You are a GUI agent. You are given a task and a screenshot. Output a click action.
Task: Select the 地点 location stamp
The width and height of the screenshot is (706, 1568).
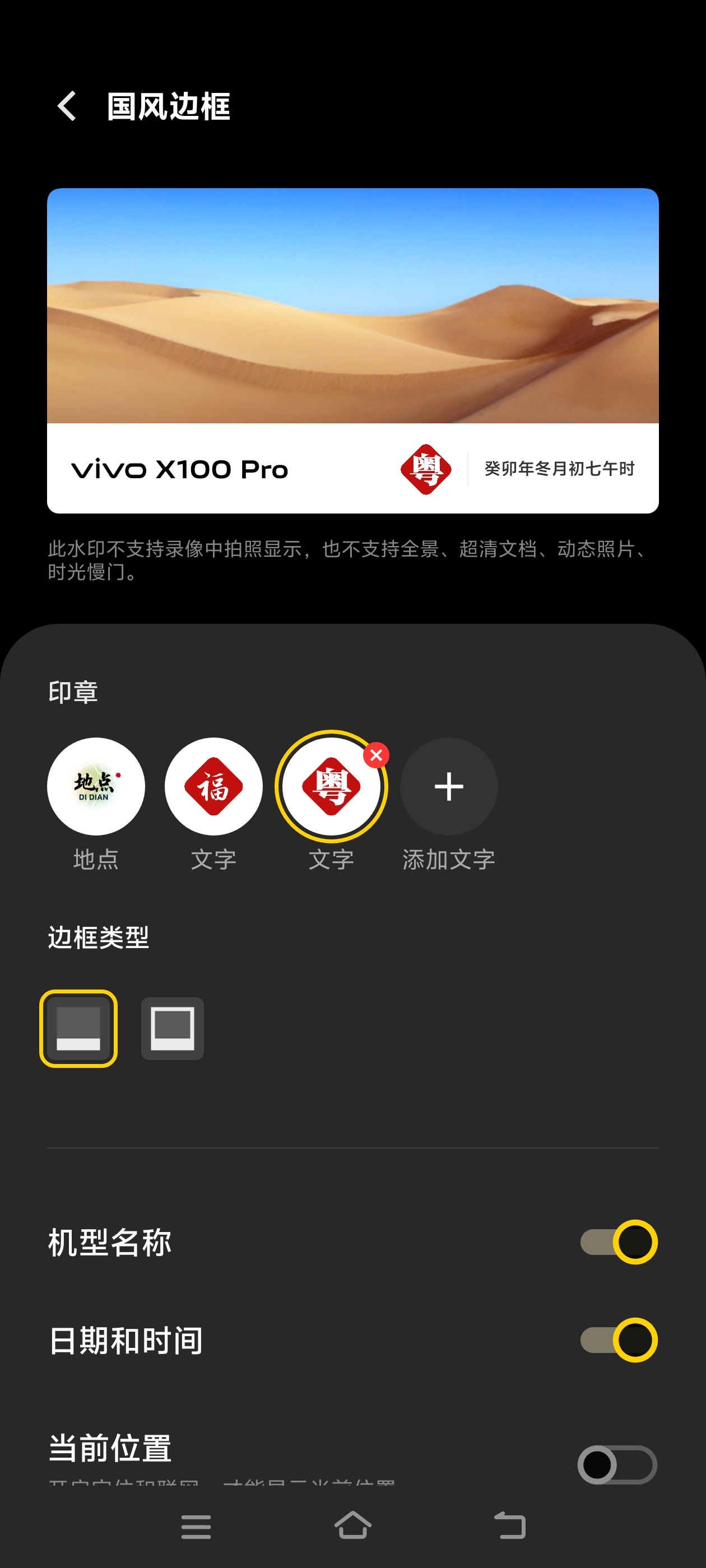tap(96, 786)
